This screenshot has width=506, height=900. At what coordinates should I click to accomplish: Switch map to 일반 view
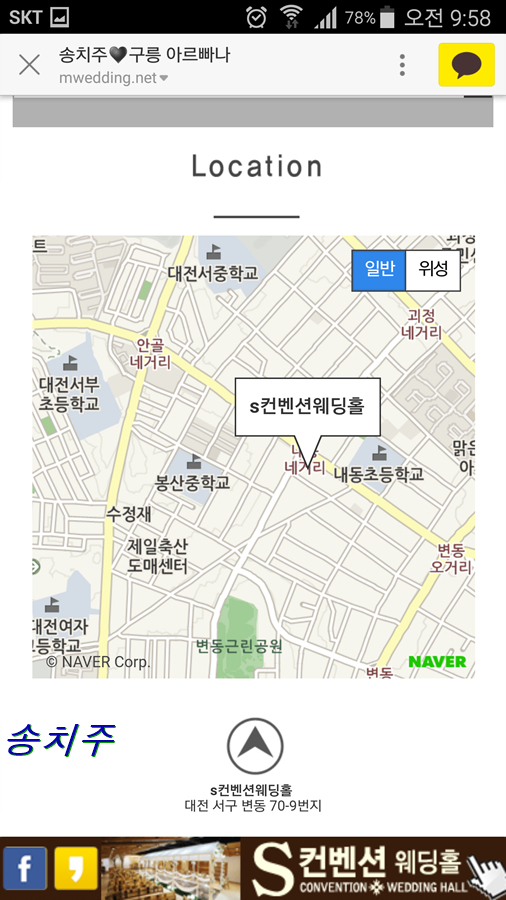point(379,270)
